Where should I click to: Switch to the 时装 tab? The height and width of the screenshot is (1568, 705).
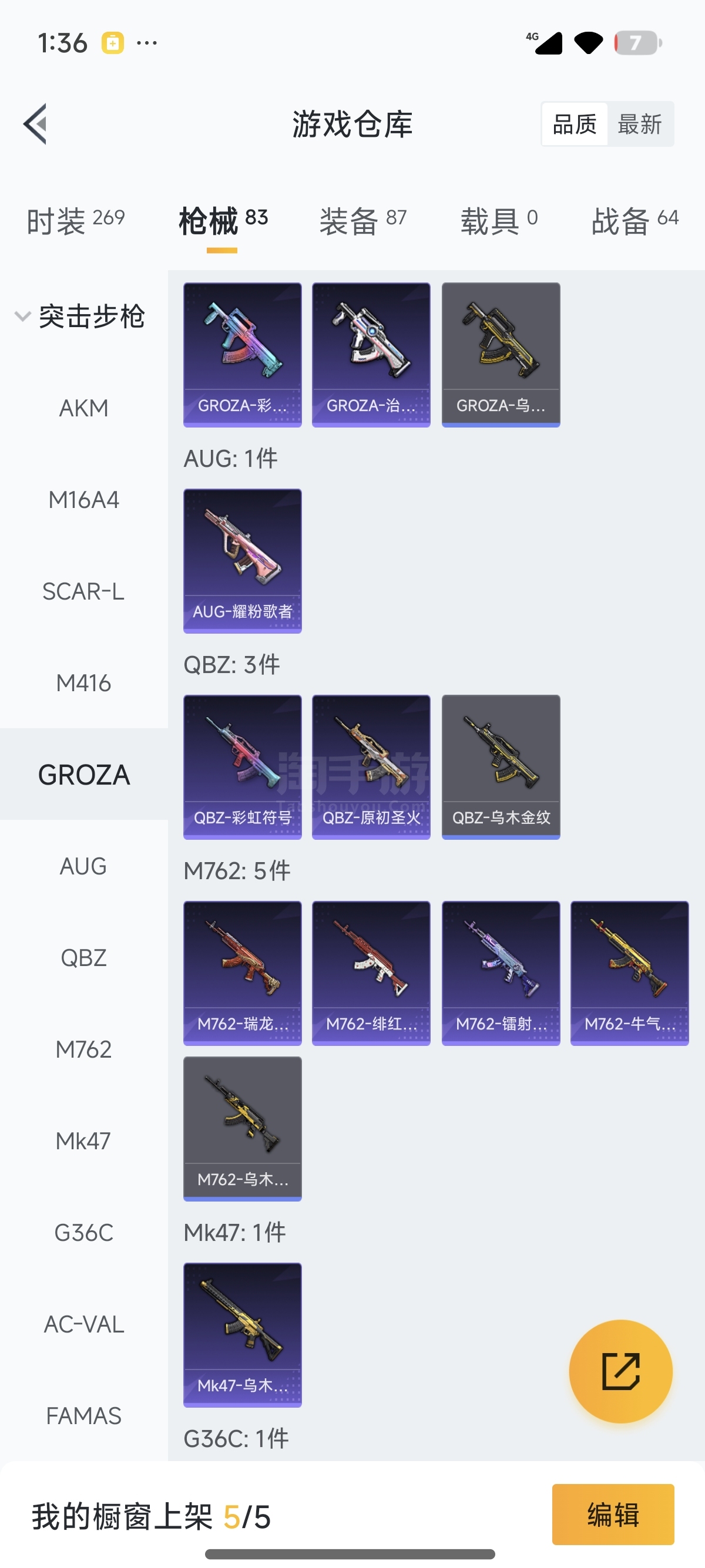[x=75, y=220]
